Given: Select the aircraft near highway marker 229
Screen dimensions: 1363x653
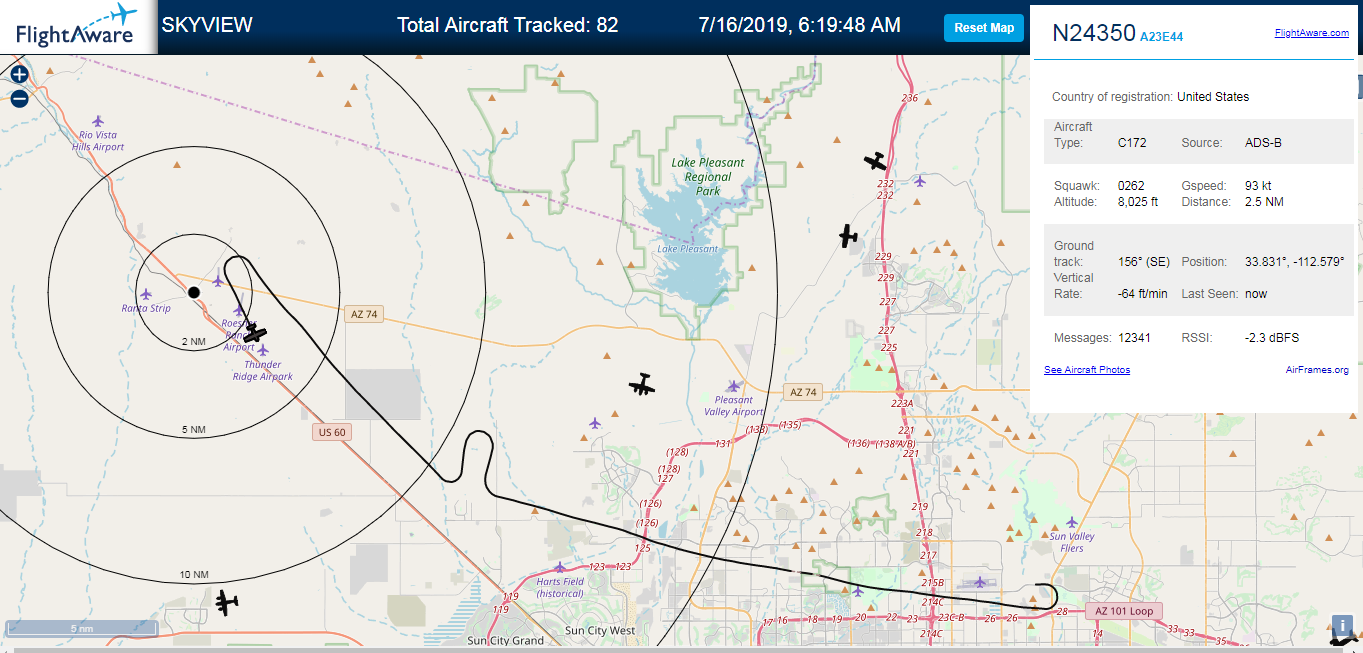Looking at the screenshot, I should [x=848, y=236].
